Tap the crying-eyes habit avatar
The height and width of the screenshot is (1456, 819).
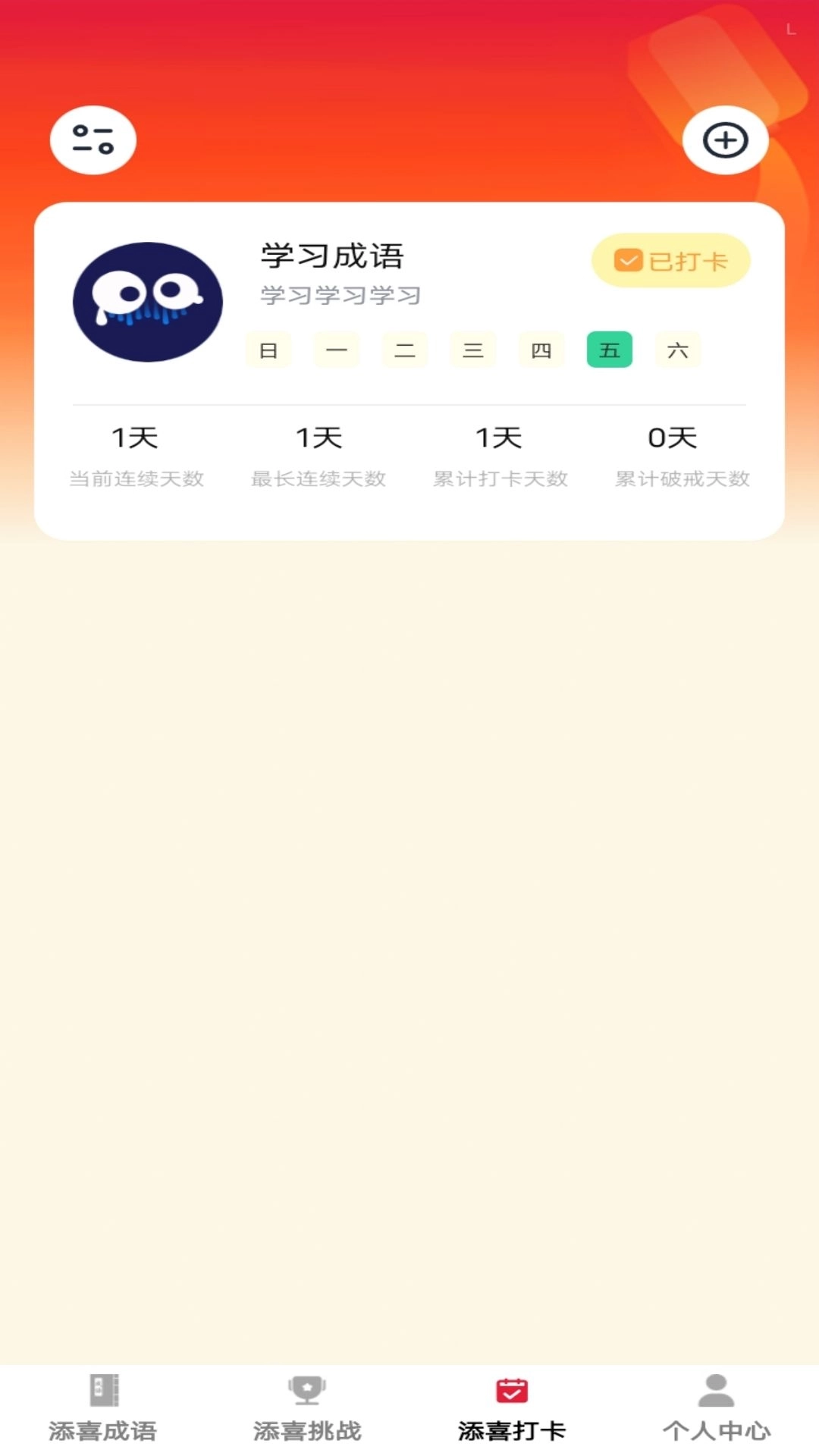147,301
